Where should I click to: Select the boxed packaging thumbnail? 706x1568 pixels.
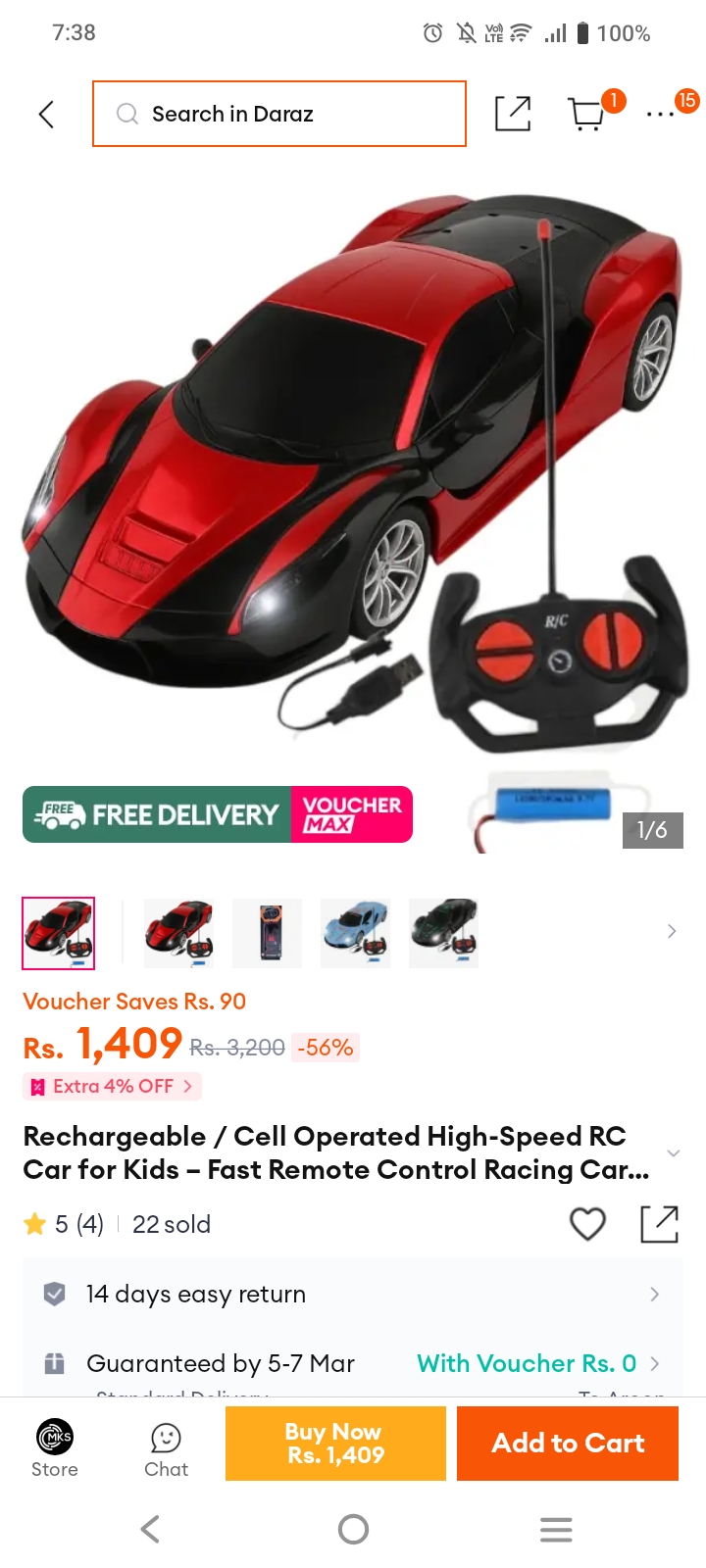(268, 933)
